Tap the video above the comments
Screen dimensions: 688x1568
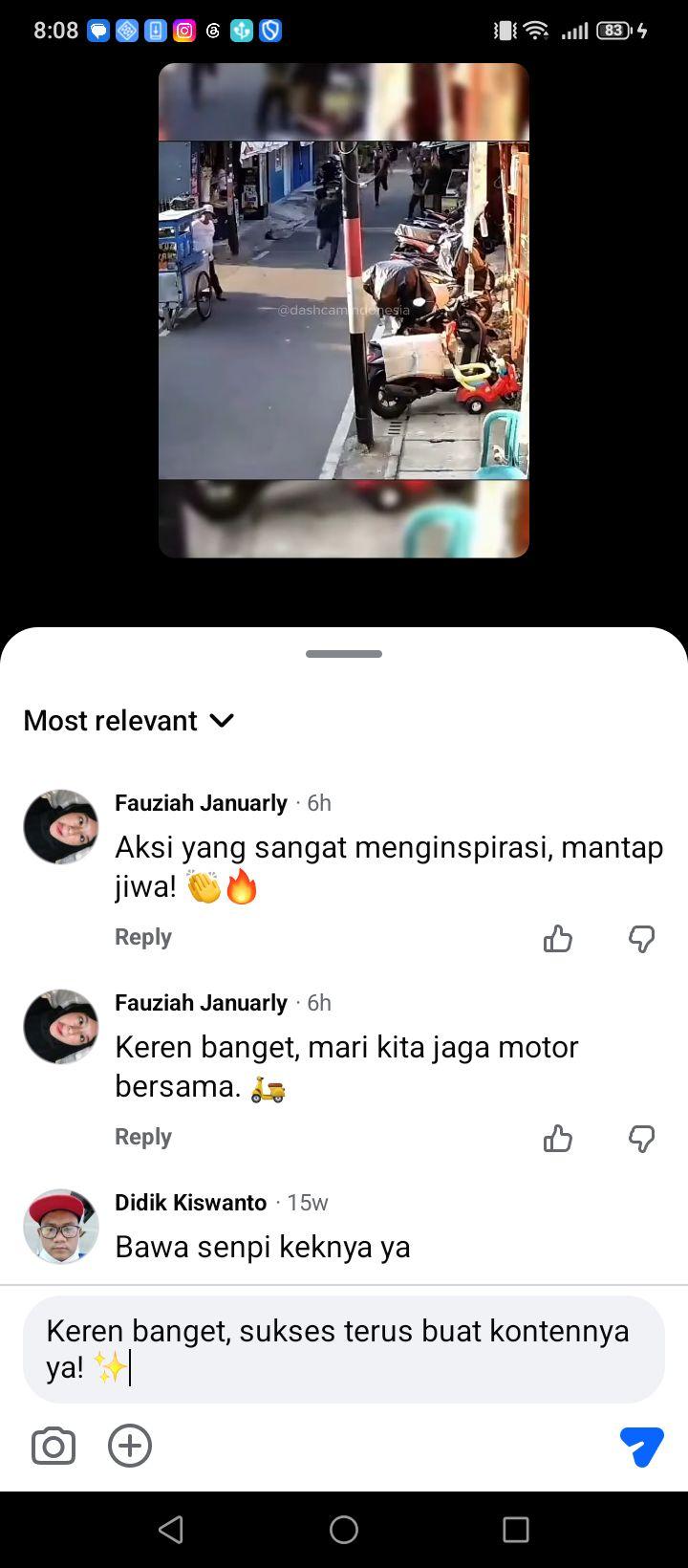click(x=344, y=310)
